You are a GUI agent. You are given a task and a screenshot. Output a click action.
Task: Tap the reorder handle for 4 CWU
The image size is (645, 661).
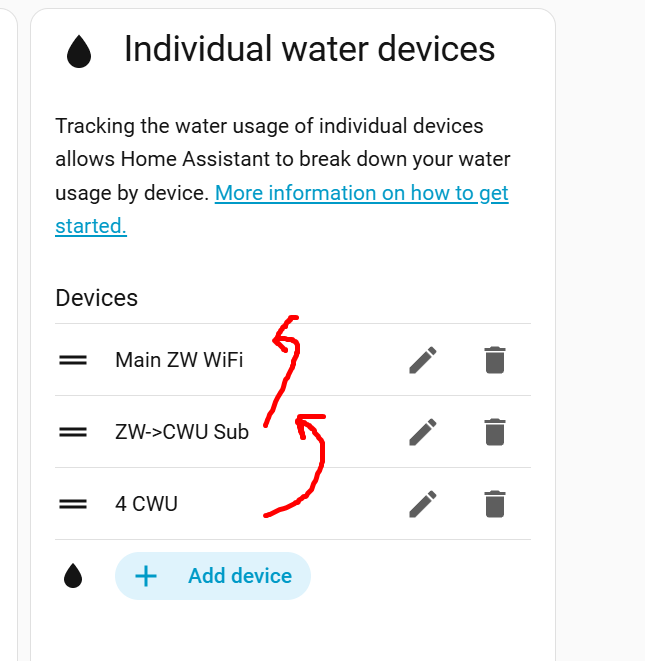[x=73, y=504]
